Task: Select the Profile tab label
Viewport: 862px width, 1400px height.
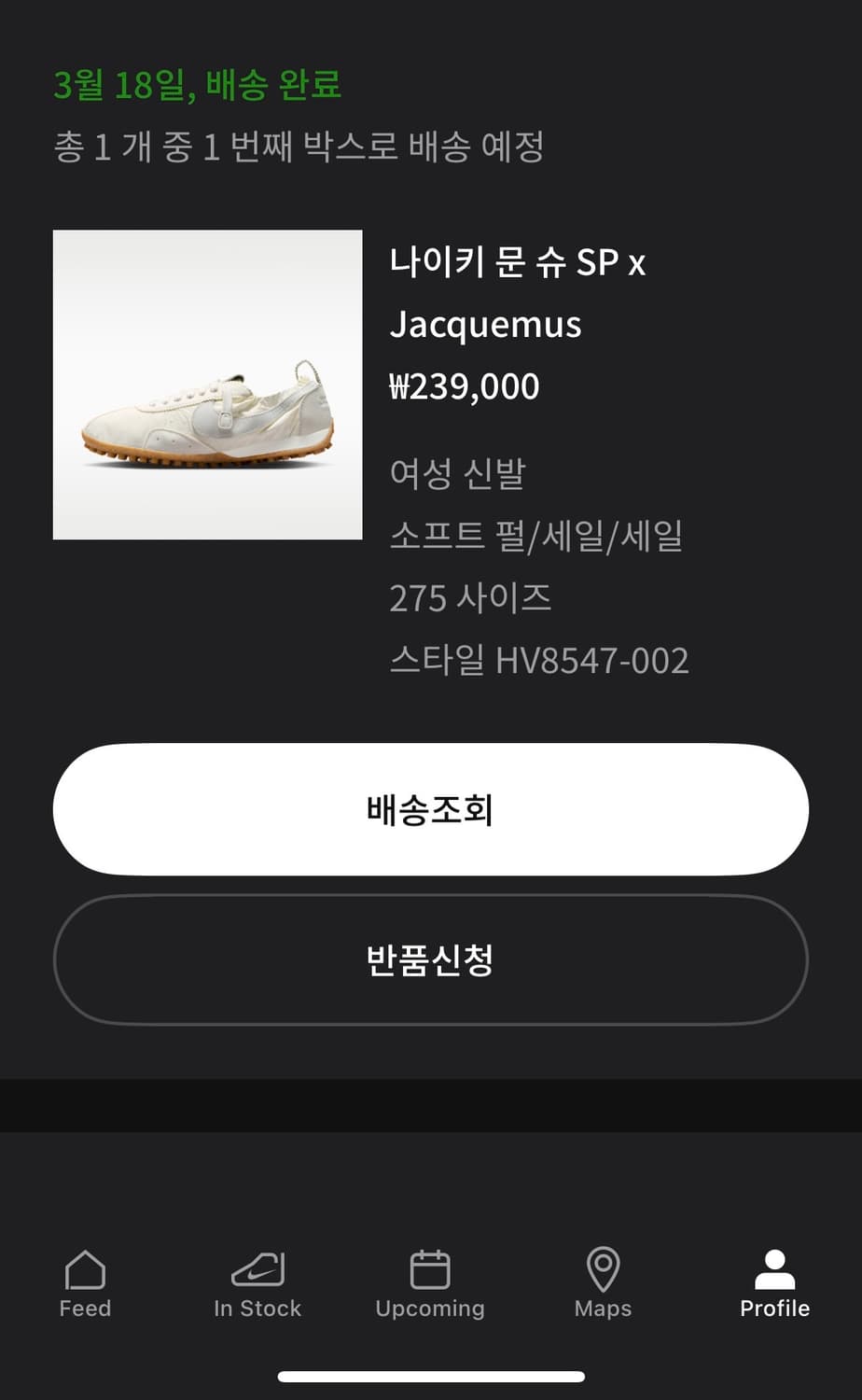Action: [x=773, y=1309]
